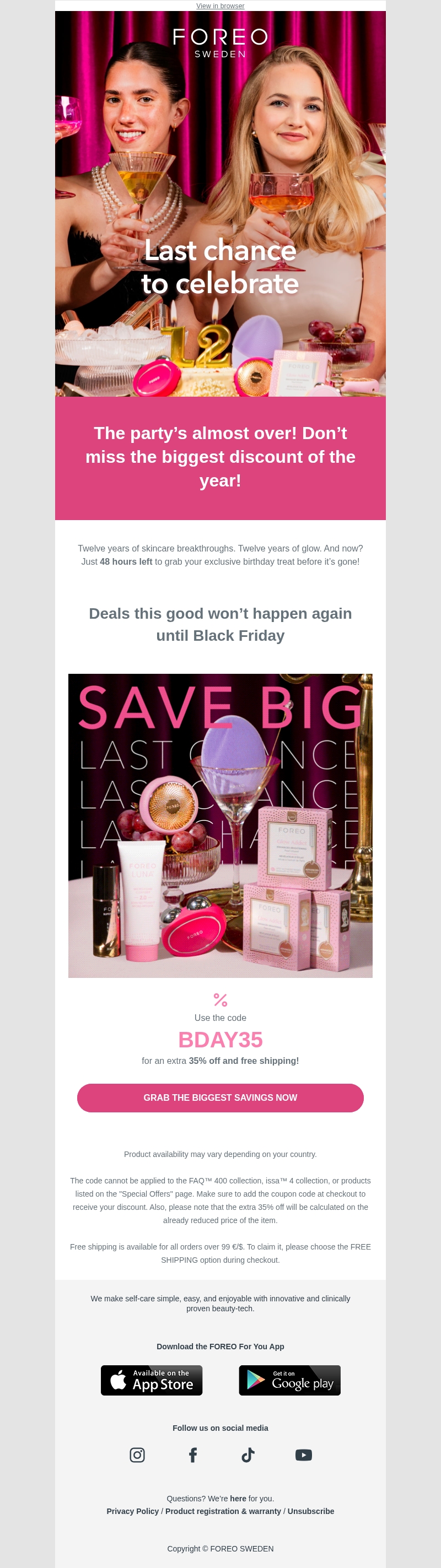Open FOREO's TikTok profile

coord(248,1455)
